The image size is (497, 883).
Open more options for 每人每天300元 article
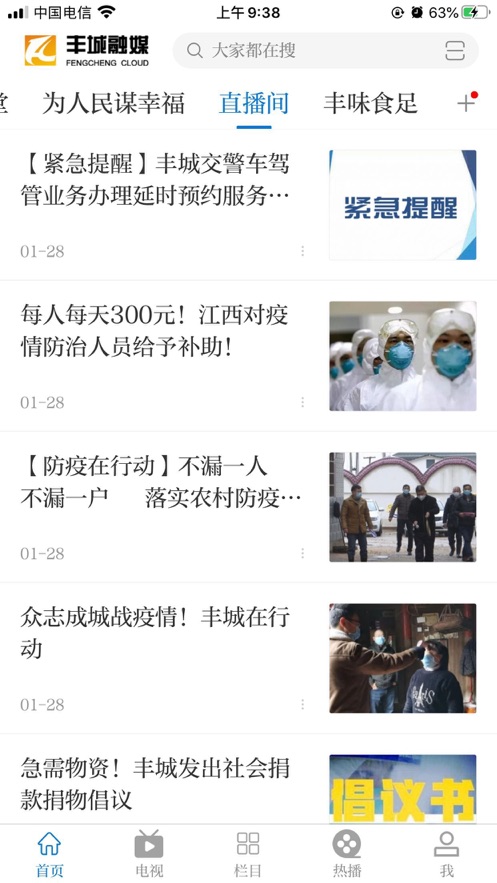pyautogui.click(x=302, y=402)
